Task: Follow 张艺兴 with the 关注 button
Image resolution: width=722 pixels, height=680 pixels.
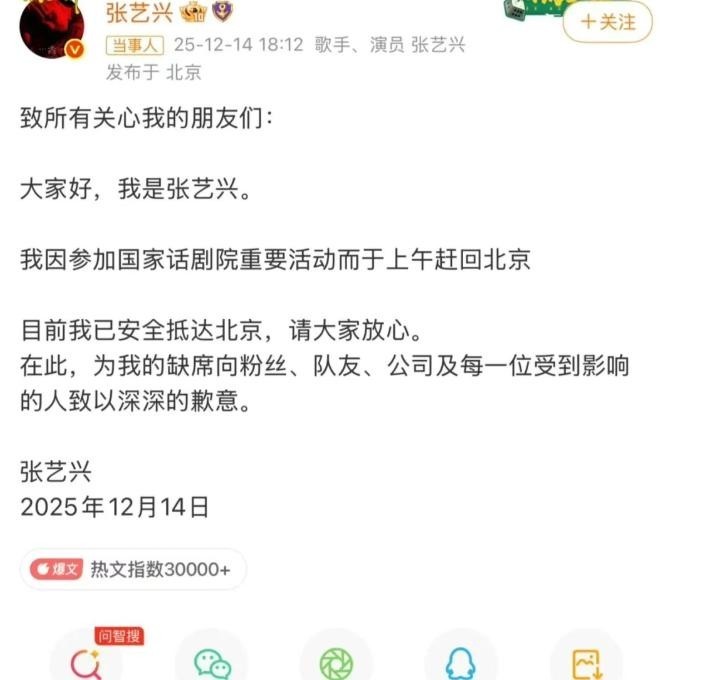Action: 608,22
